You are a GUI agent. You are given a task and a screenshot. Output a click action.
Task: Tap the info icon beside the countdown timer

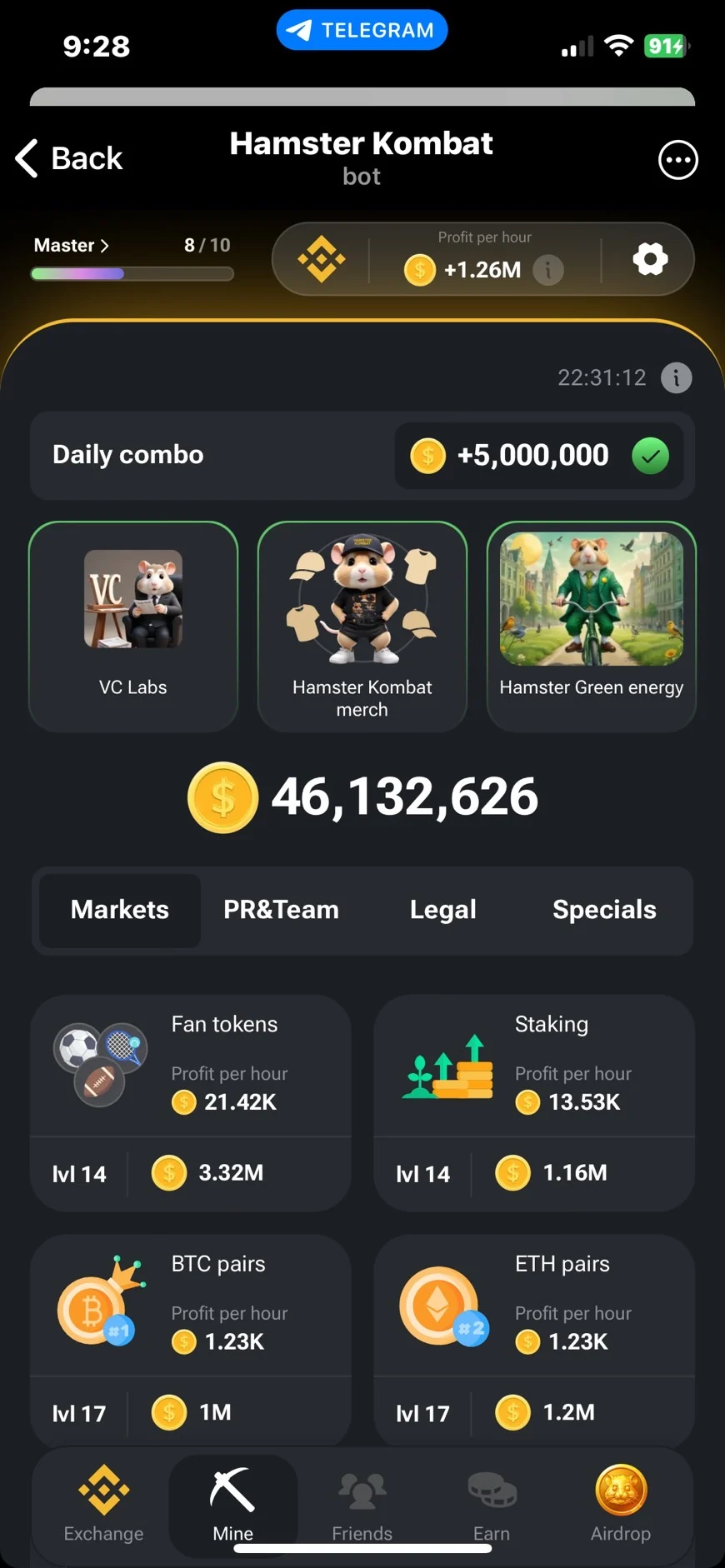[x=676, y=378]
